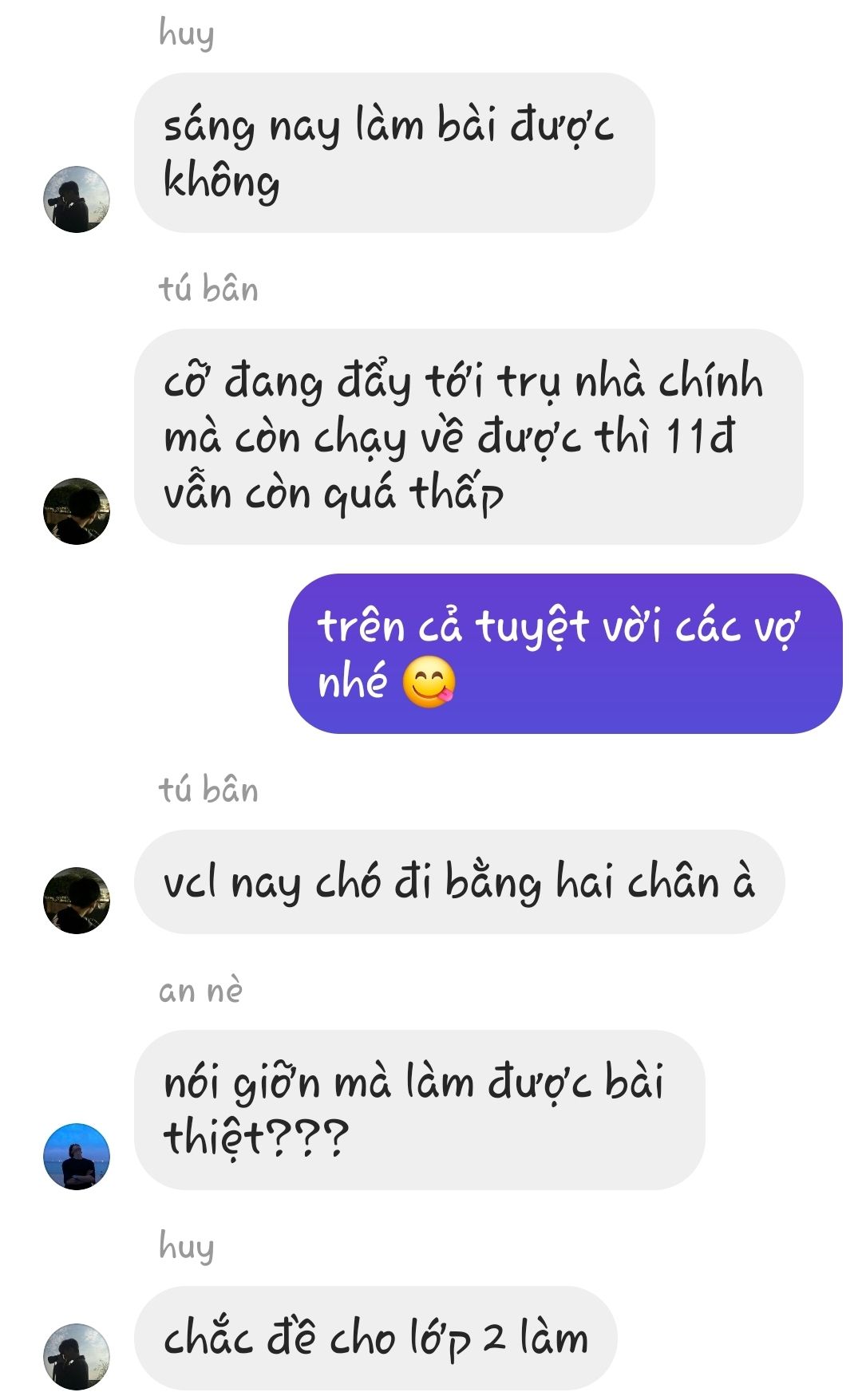Screen dimensions: 862x1400
Task: Open huy's avatar beside "sáng nay làm bài"
Action: (x=77, y=199)
